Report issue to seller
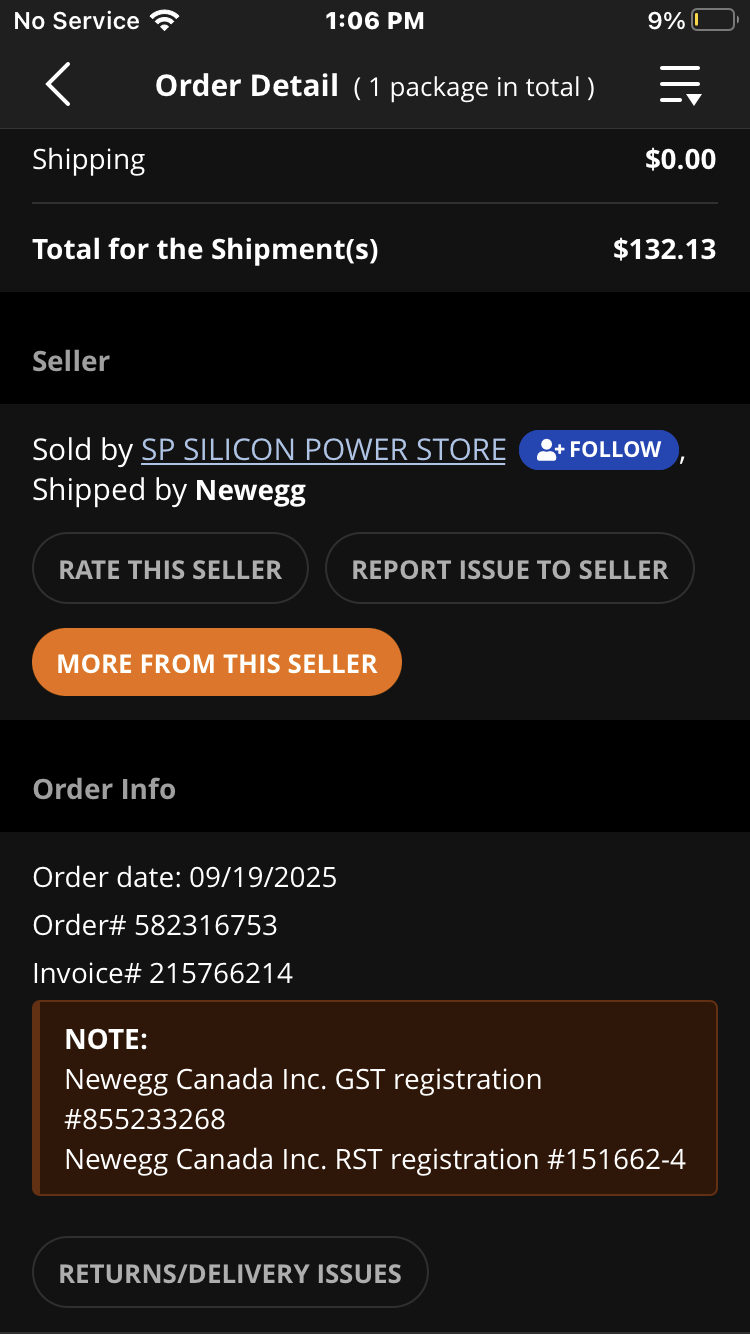This screenshot has height=1334, width=750. [509, 569]
